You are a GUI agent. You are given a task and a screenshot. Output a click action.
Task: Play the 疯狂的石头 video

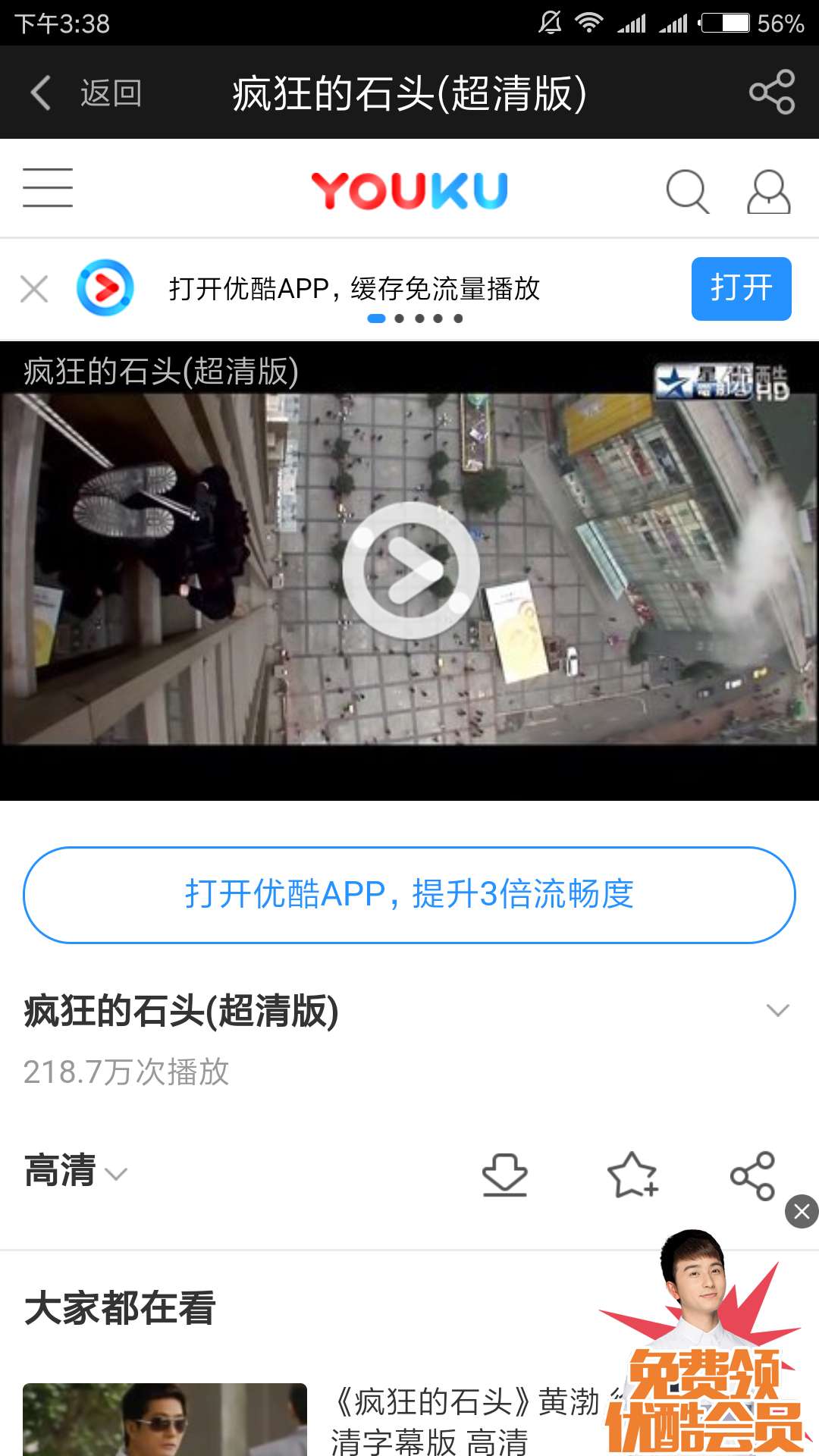(x=410, y=570)
